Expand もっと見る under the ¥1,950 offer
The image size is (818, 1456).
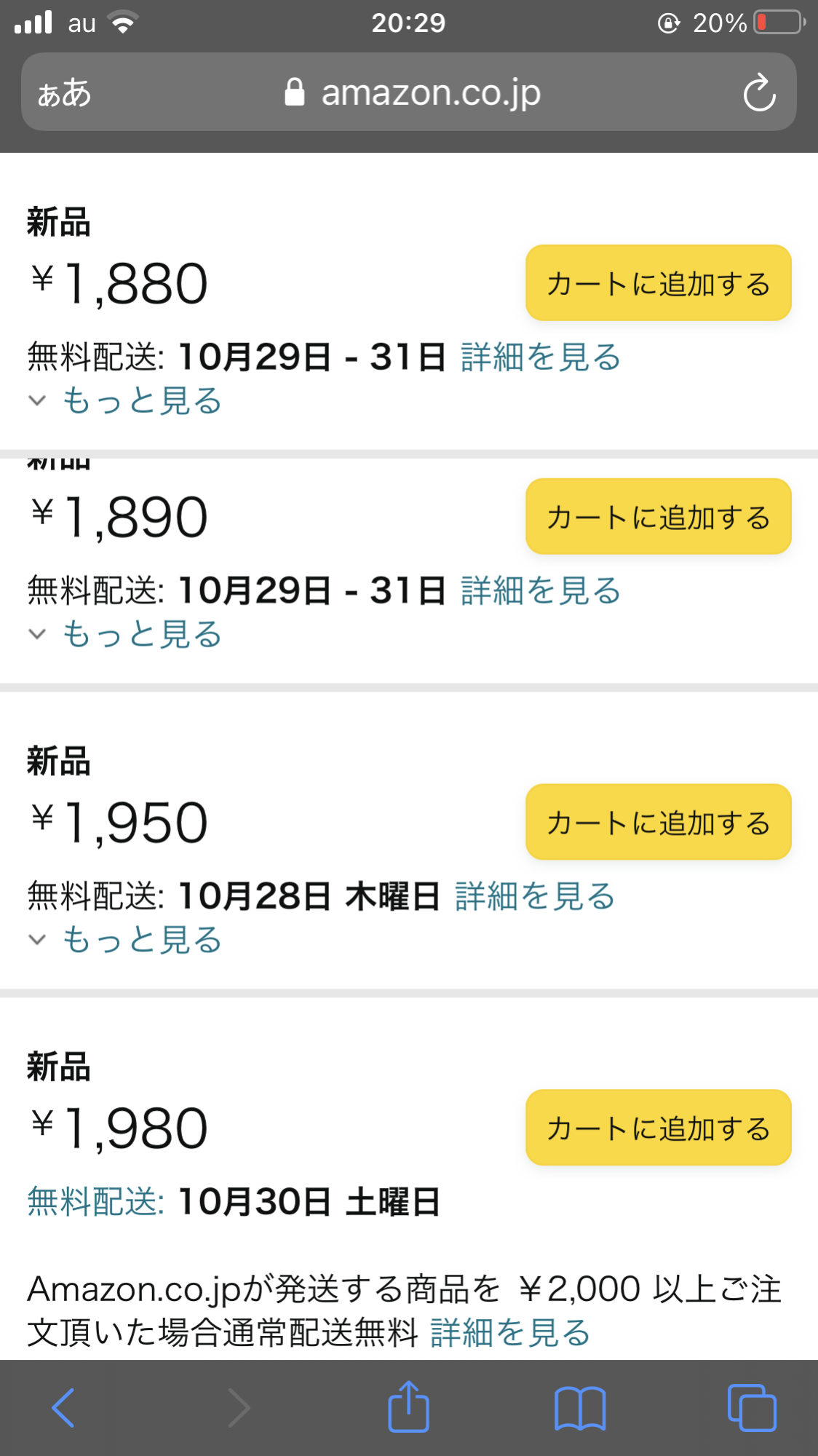click(x=141, y=940)
